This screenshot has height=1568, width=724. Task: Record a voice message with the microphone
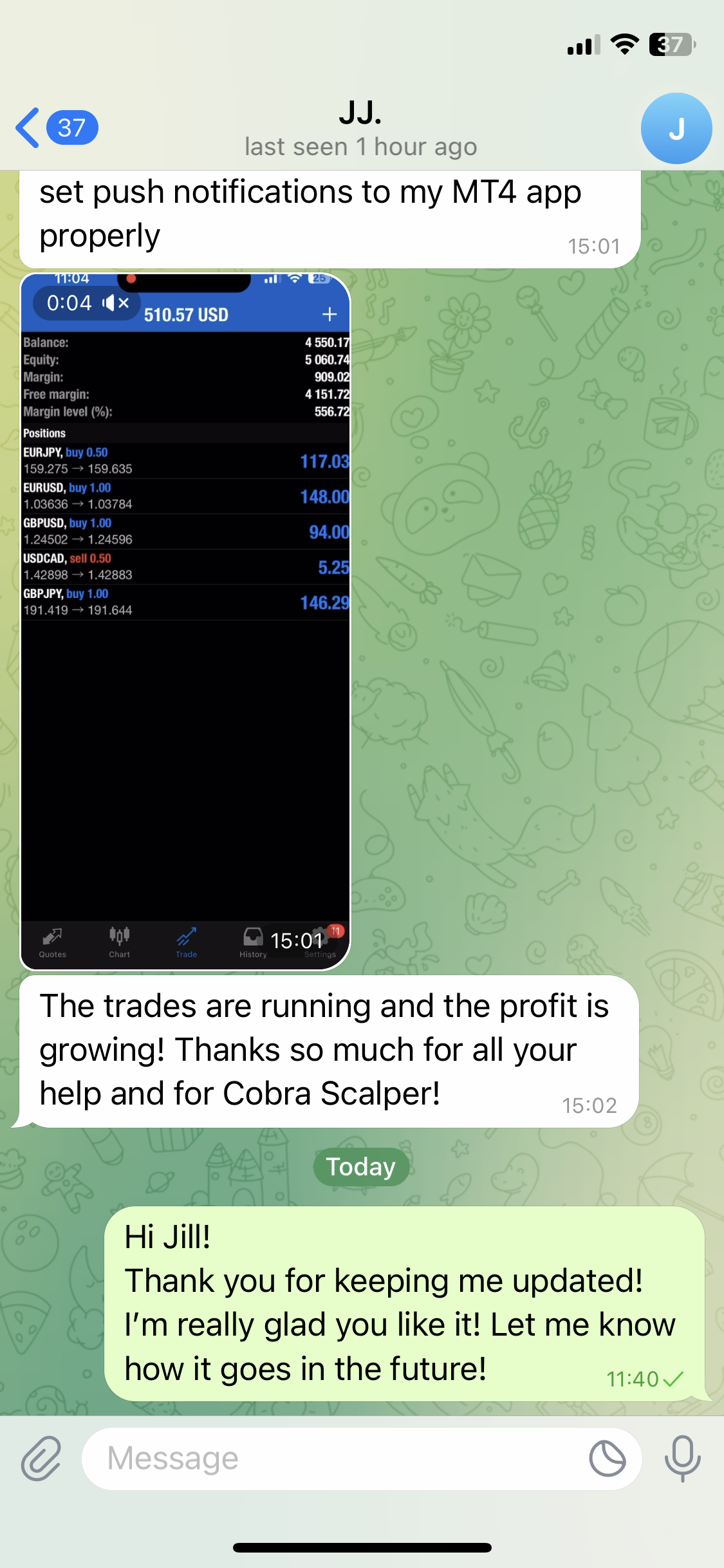click(x=682, y=1459)
